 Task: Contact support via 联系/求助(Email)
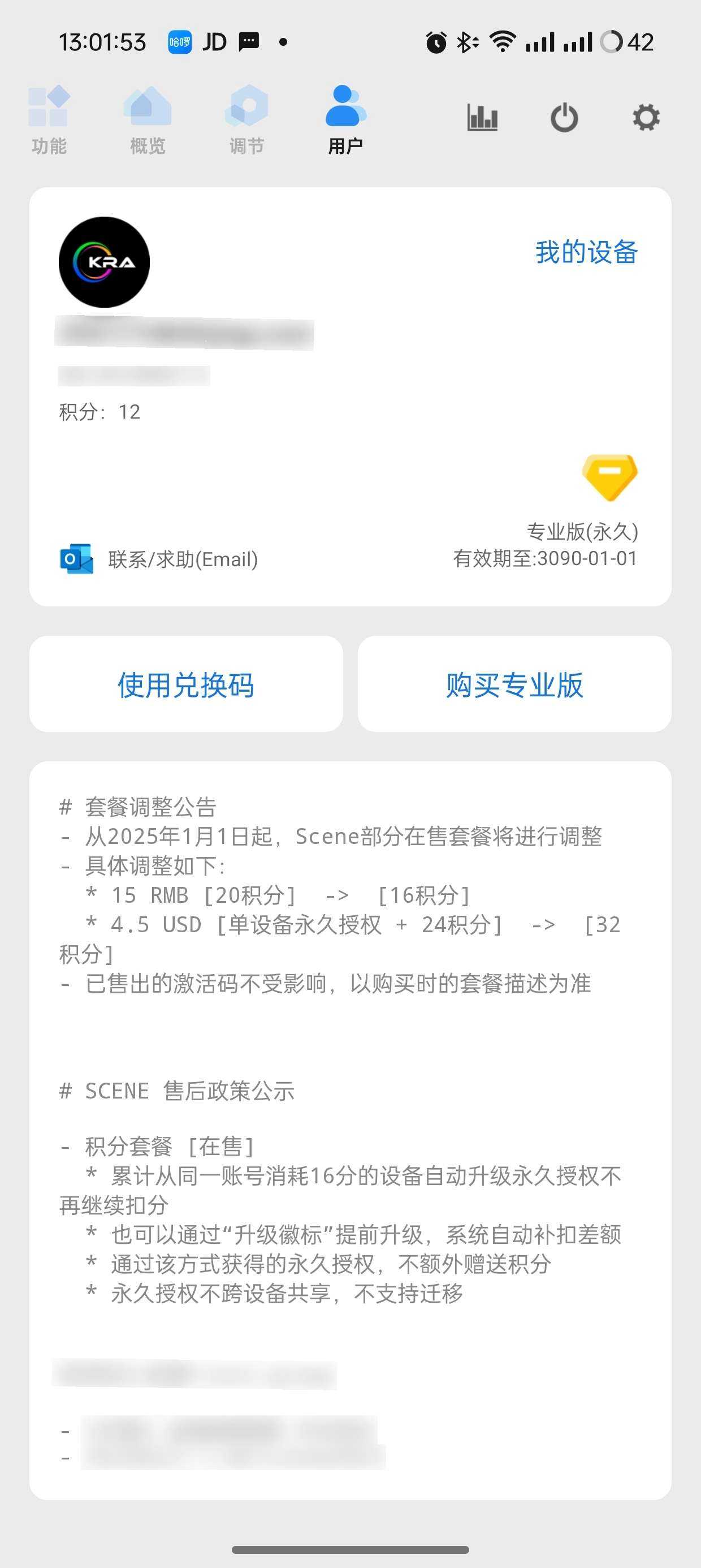(x=159, y=559)
